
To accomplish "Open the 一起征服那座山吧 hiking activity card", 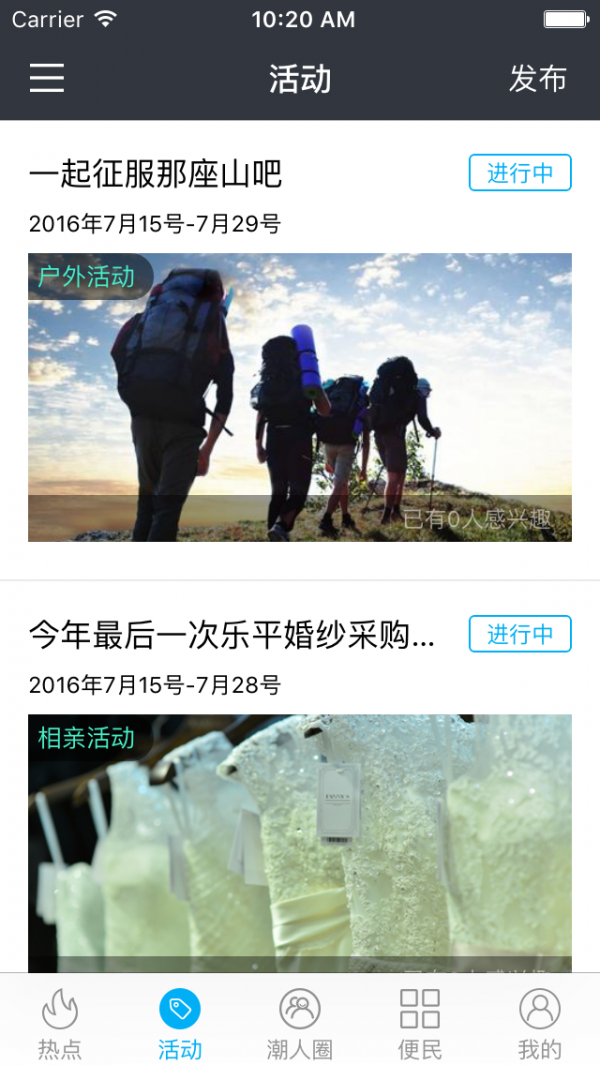I will point(299,396).
